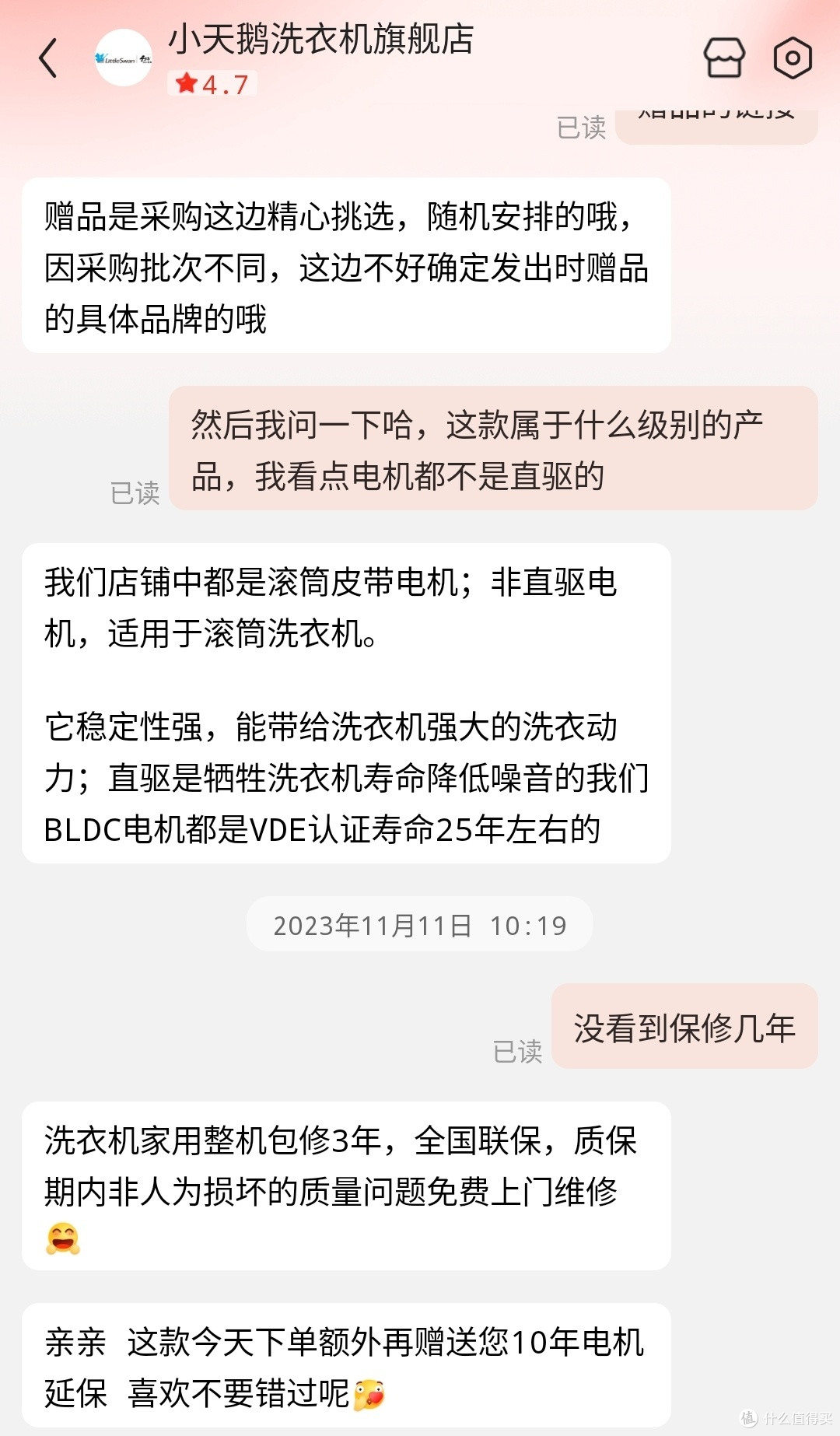840x1436 pixels.
Task: Tap the back arrow to leave the chat
Action: pyautogui.click(x=48, y=58)
